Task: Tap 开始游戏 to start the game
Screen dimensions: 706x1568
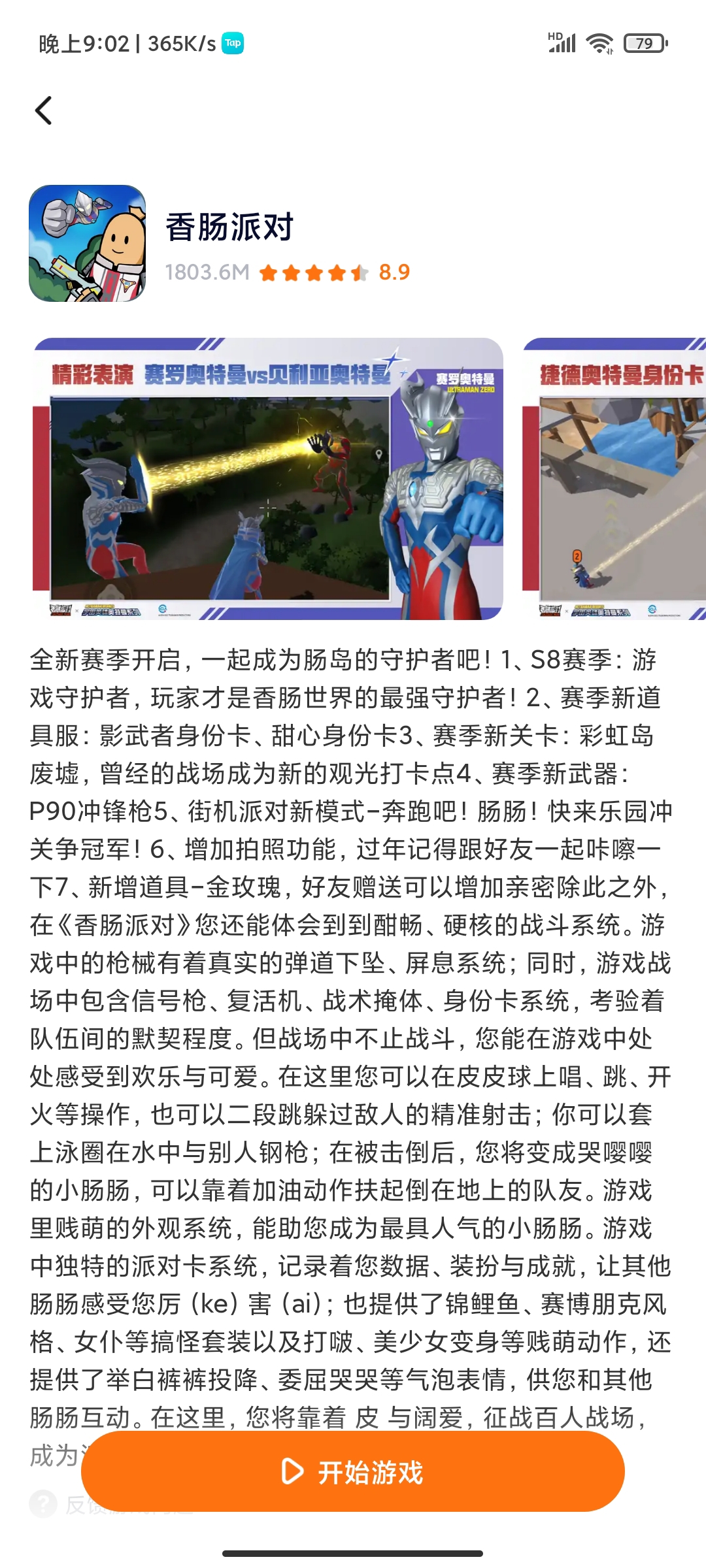Action: [353, 1472]
